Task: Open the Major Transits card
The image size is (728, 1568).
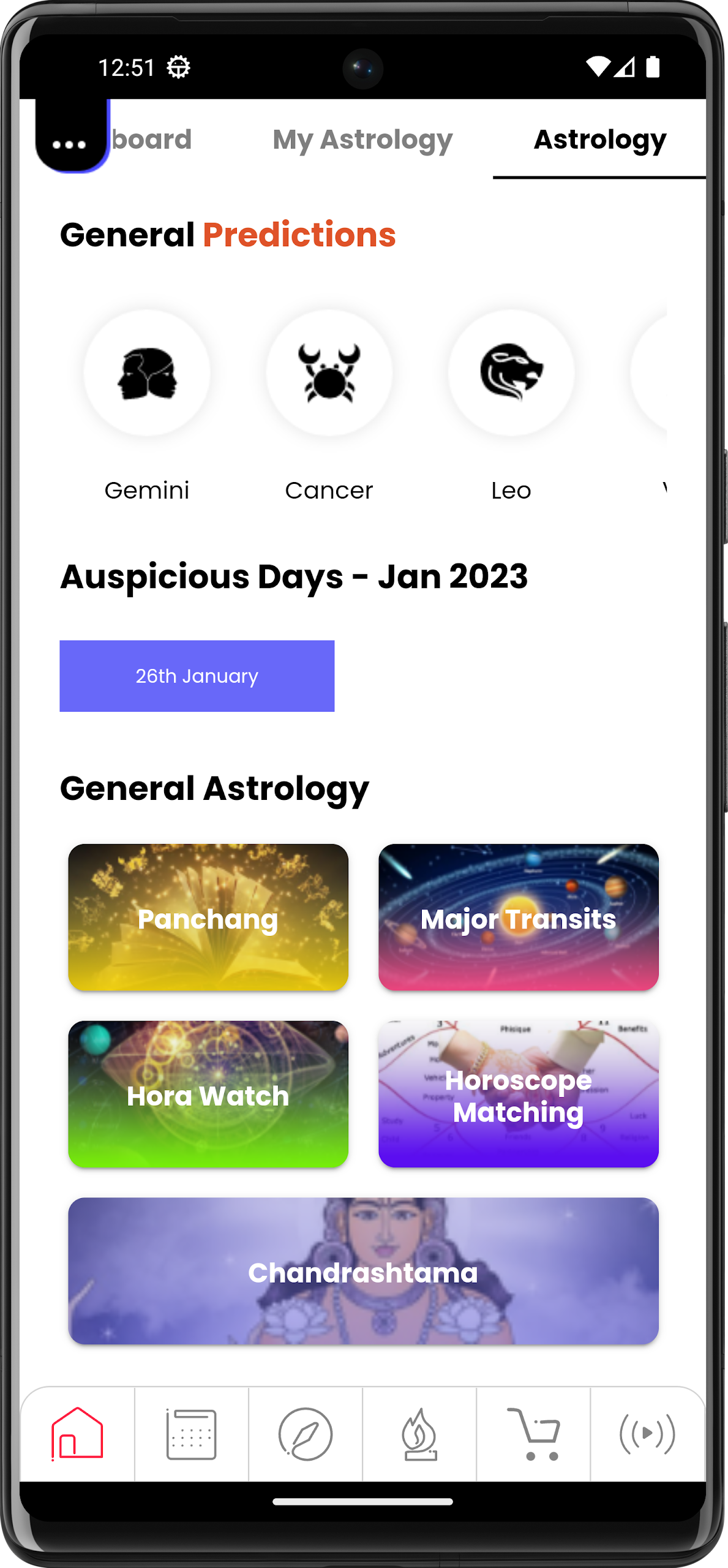Action: (x=518, y=917)
